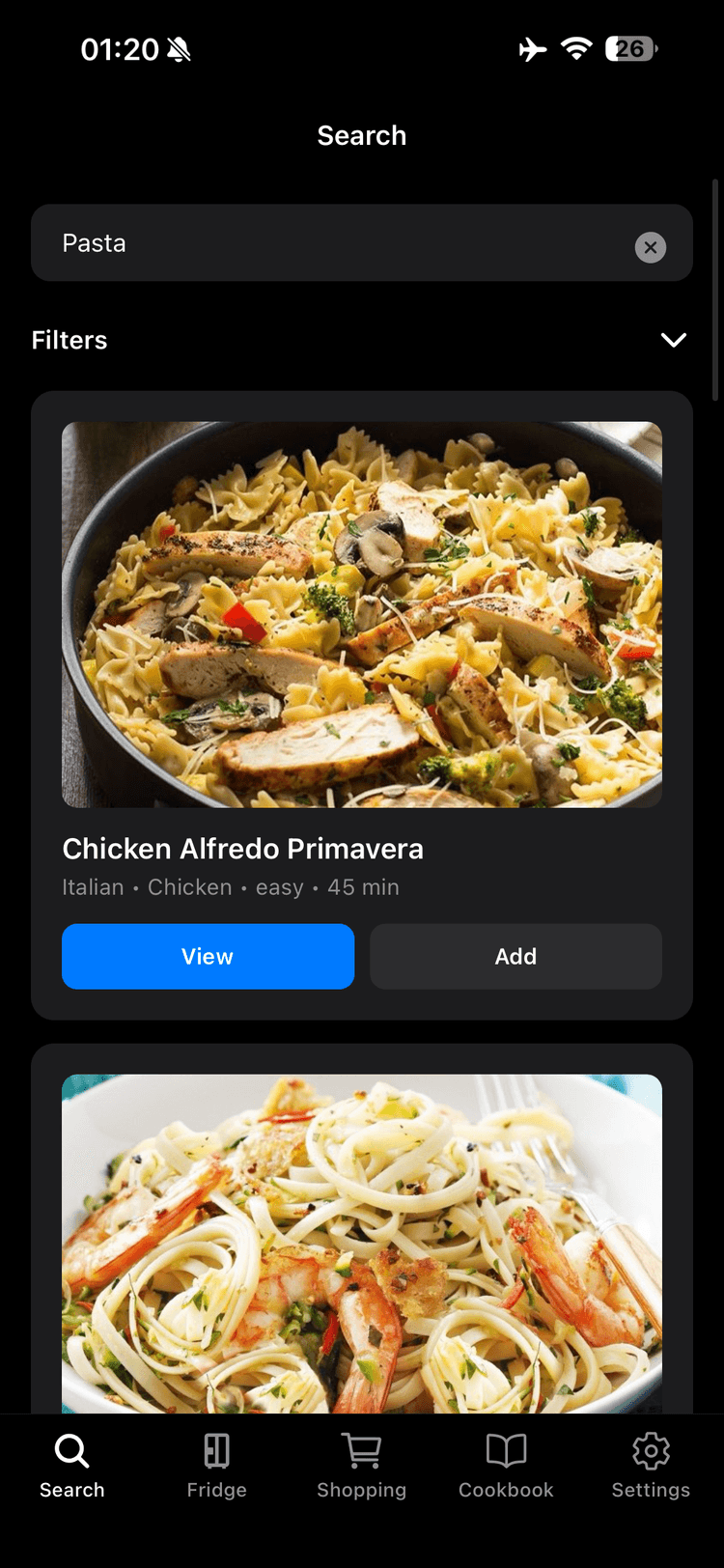Expand the Filters section

click(673, 340)
